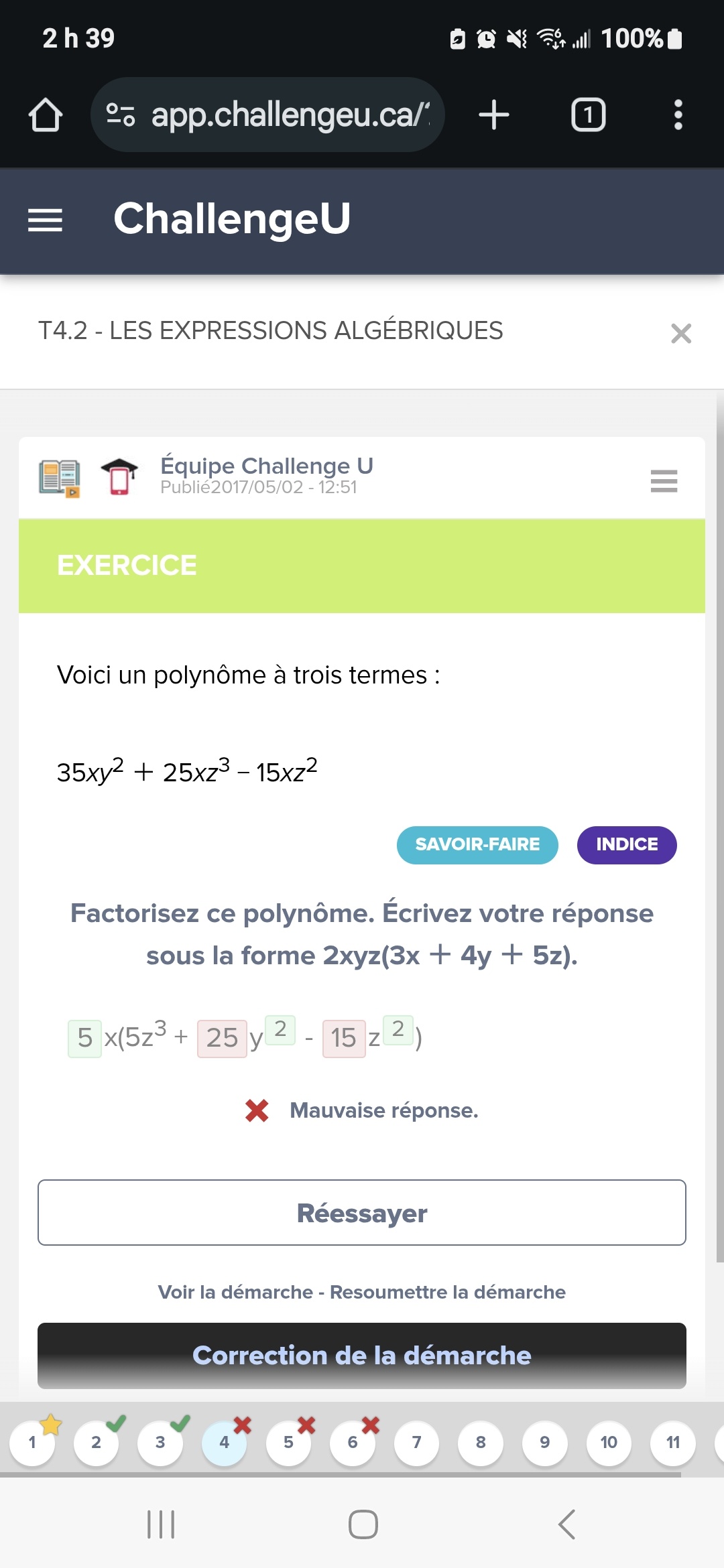Image resolution: width=724 pixels, height=1568 pixels.
Task: Select question 5 in the pager
Action: (x=288, y=1443)
